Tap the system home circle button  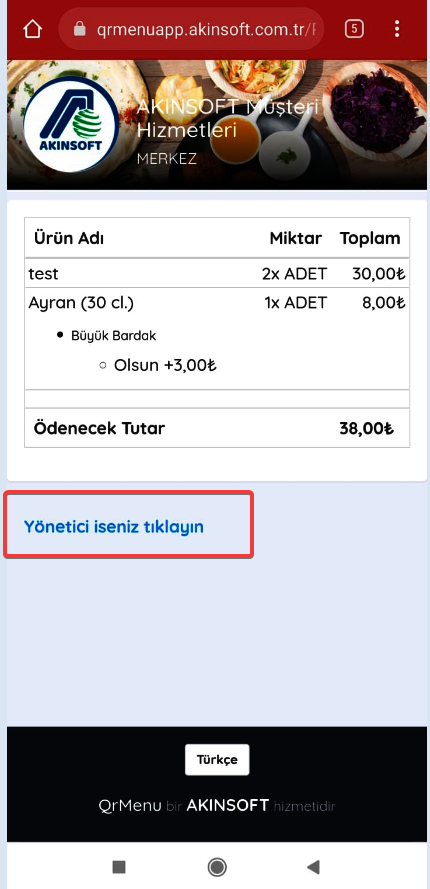pyautogui.click(x=217, y=866)
